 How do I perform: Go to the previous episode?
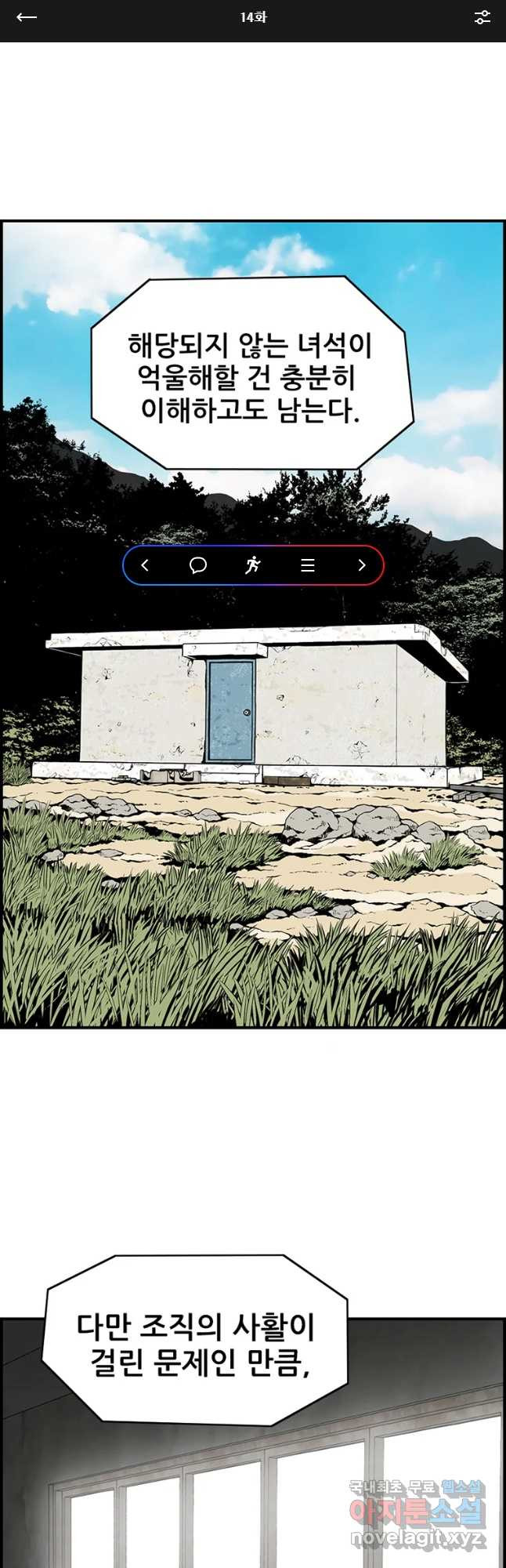tap(145, 565)
